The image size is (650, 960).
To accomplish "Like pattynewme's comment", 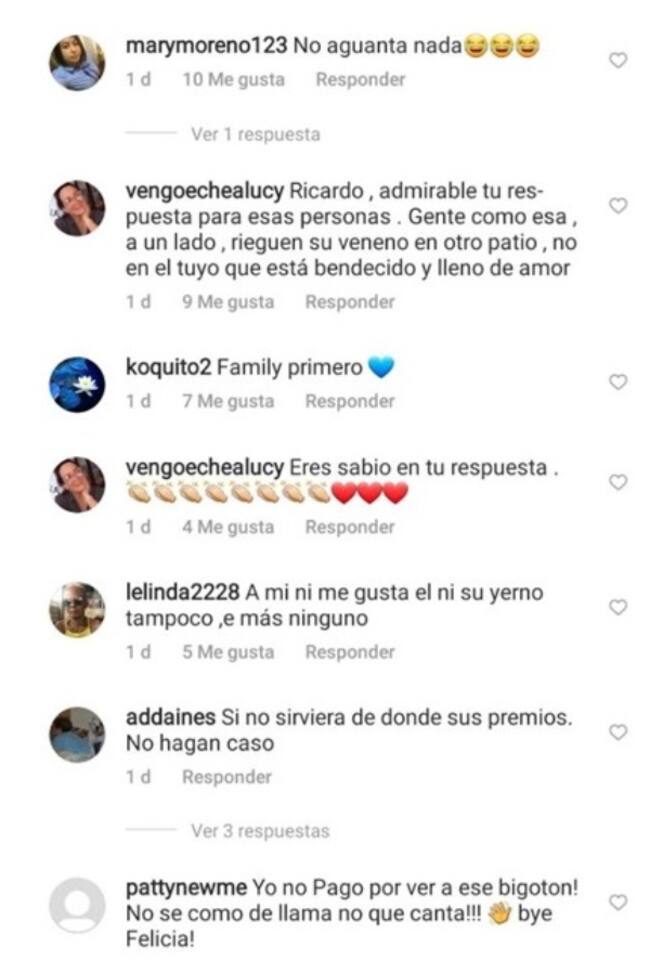I will [618, 902].
